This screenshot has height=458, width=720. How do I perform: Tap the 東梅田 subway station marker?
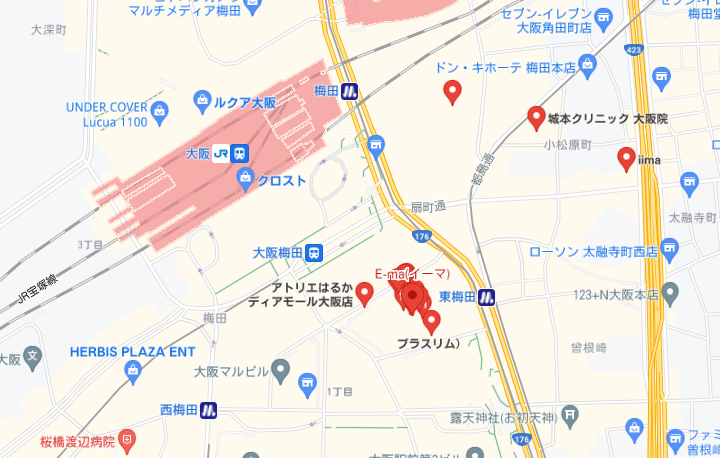(487, 296)
